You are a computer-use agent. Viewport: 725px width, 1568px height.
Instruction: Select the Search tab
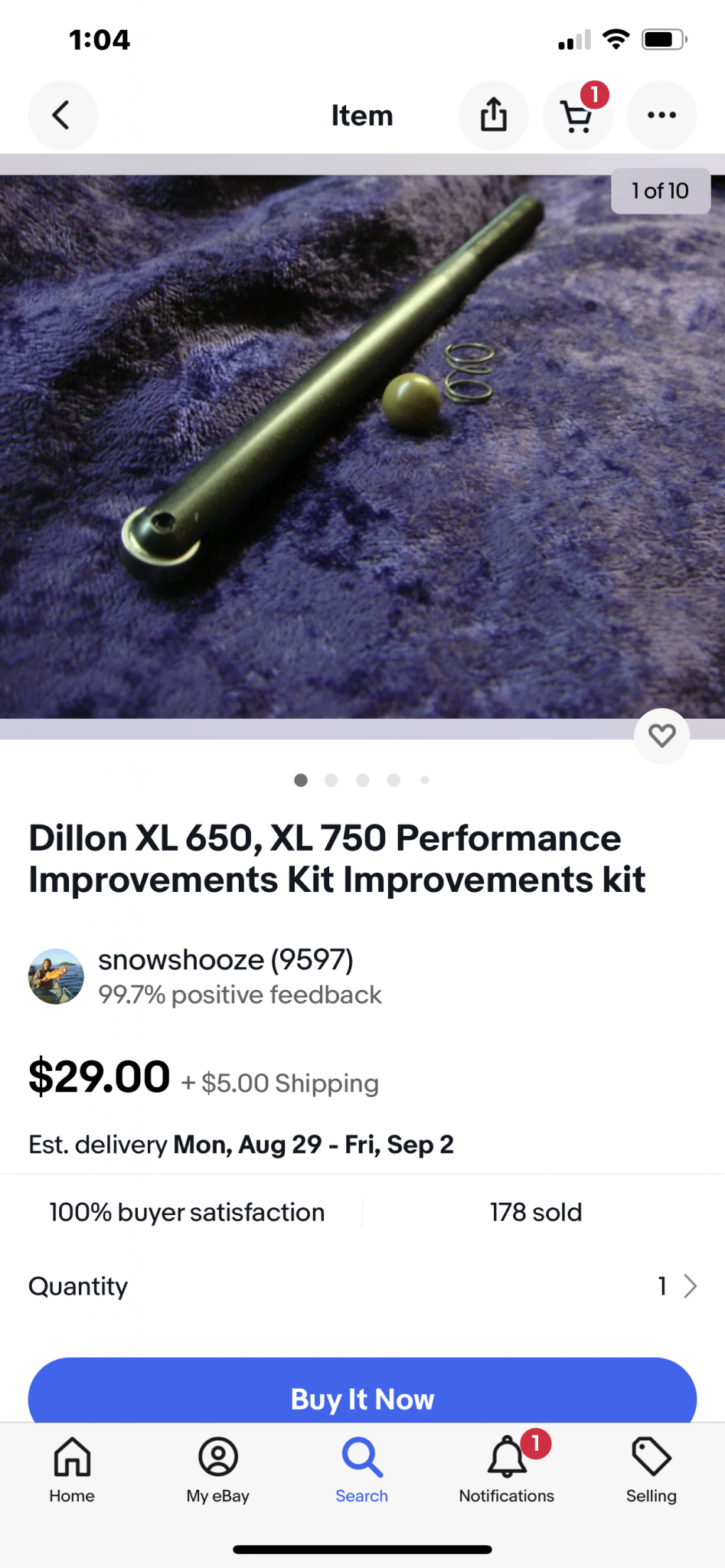(x=362, y=1470)
